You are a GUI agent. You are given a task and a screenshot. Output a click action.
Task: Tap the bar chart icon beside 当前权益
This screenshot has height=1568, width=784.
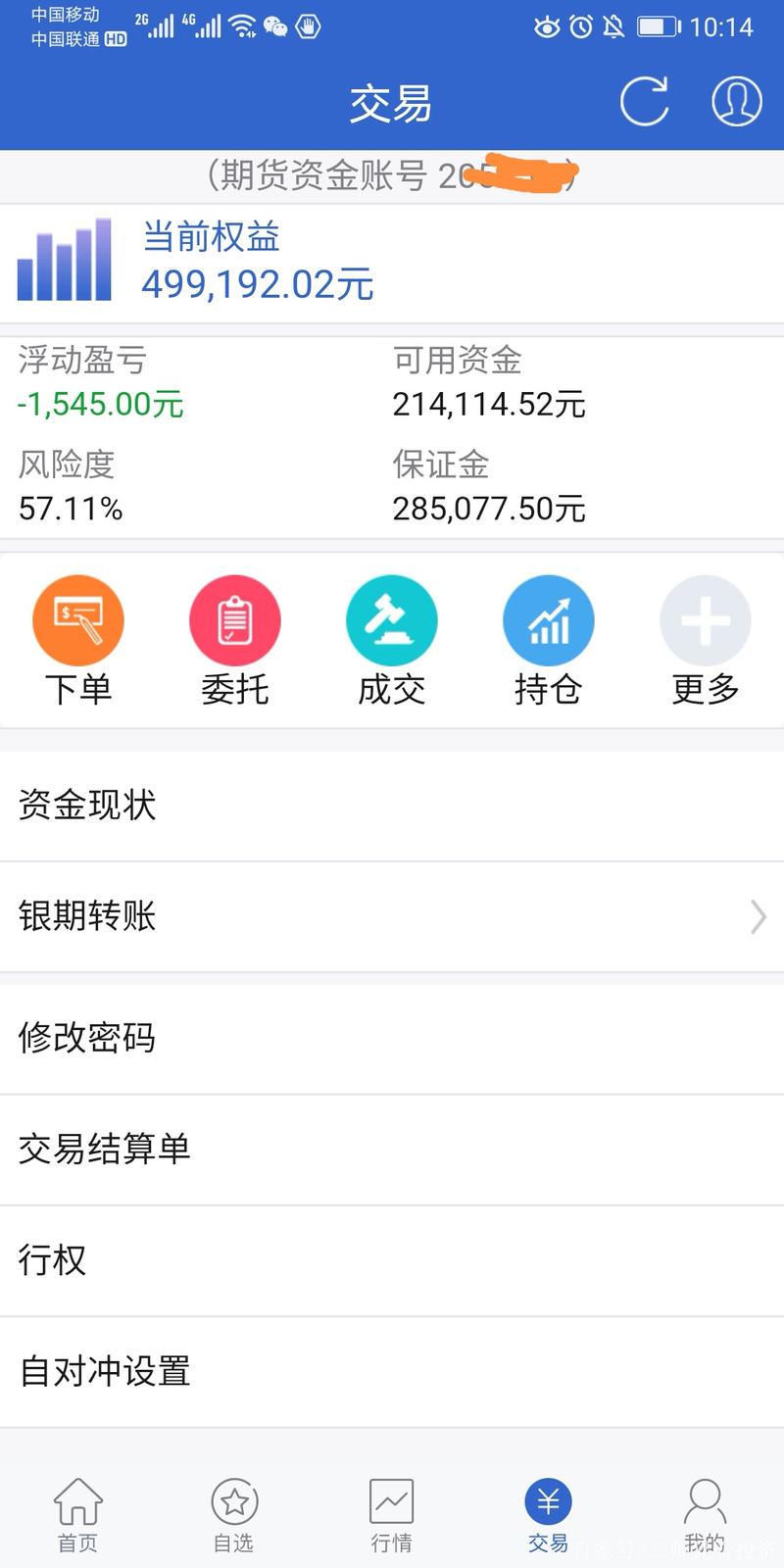[64, 258]
